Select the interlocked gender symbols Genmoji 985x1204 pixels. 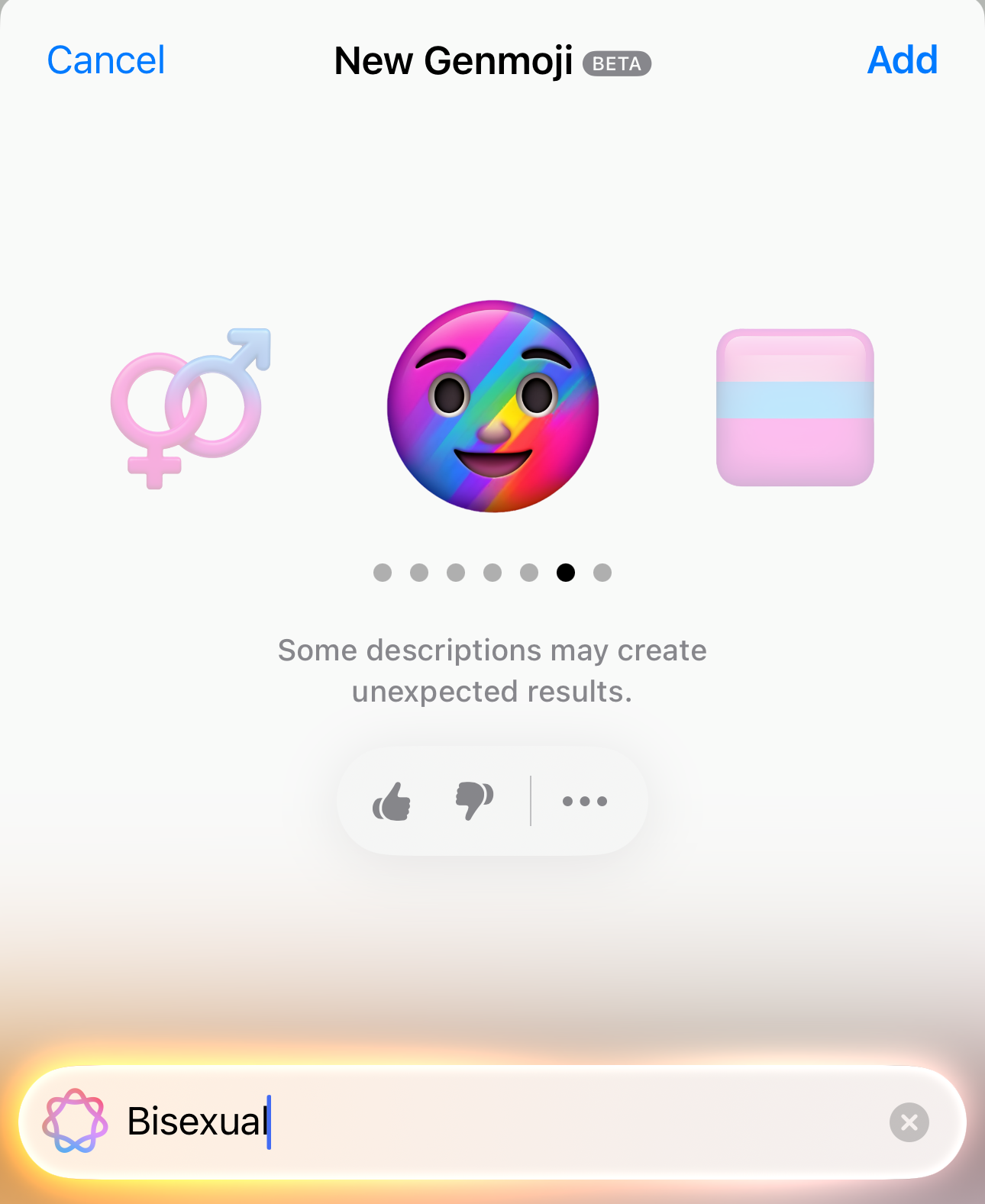[x=191, y=408]
